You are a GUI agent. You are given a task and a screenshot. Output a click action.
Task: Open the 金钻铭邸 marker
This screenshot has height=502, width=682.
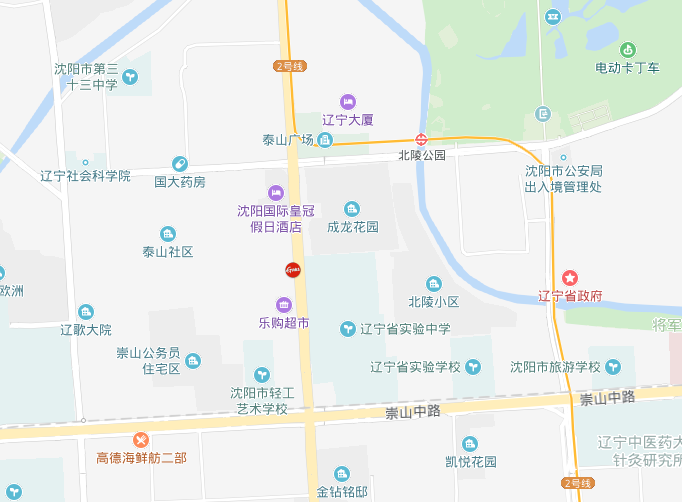(x=342, y=473)
